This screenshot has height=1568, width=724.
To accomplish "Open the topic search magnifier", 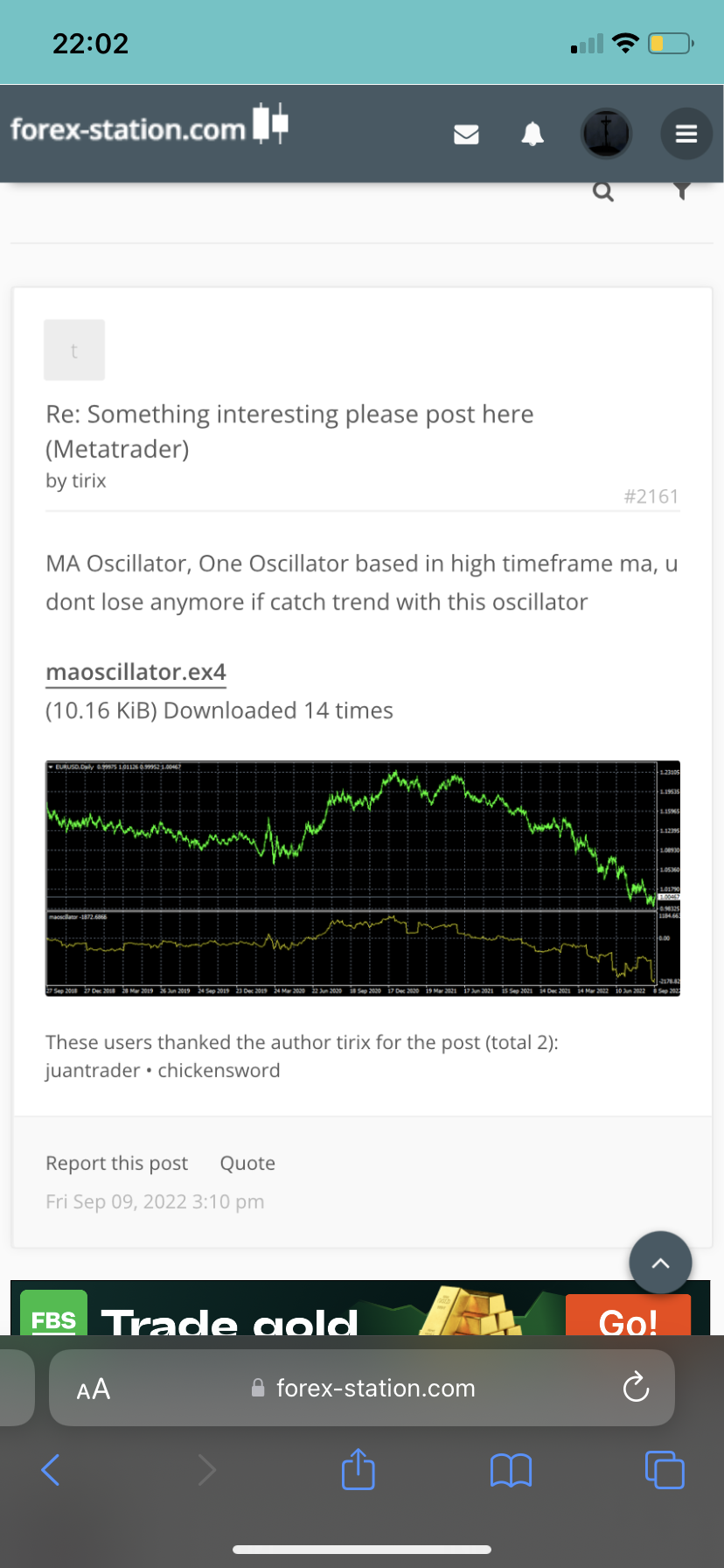I will point(603,191).
